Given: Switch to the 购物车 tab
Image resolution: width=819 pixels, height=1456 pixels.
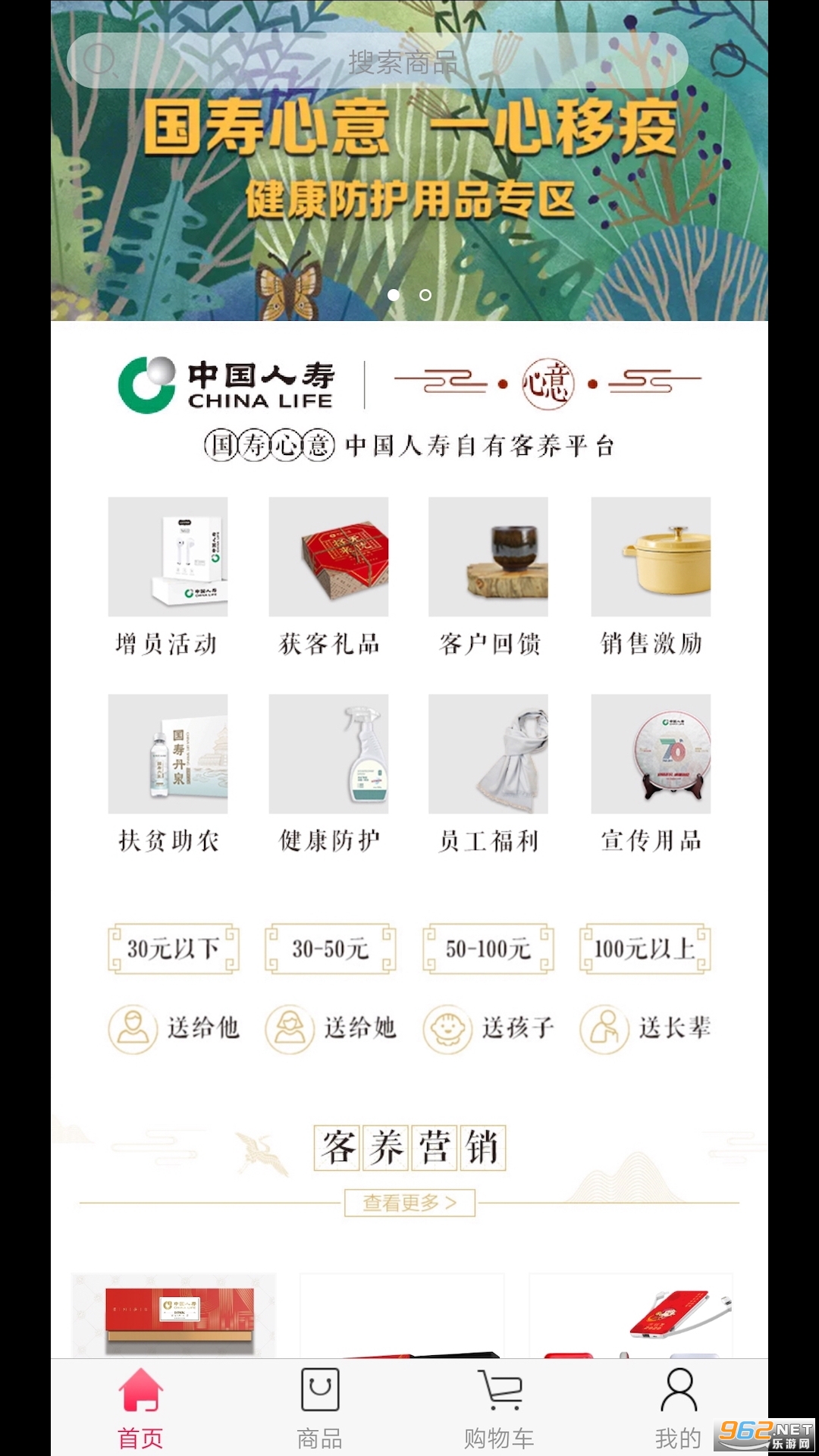Looking at the screenshot, I should [x=499, y=1408].
